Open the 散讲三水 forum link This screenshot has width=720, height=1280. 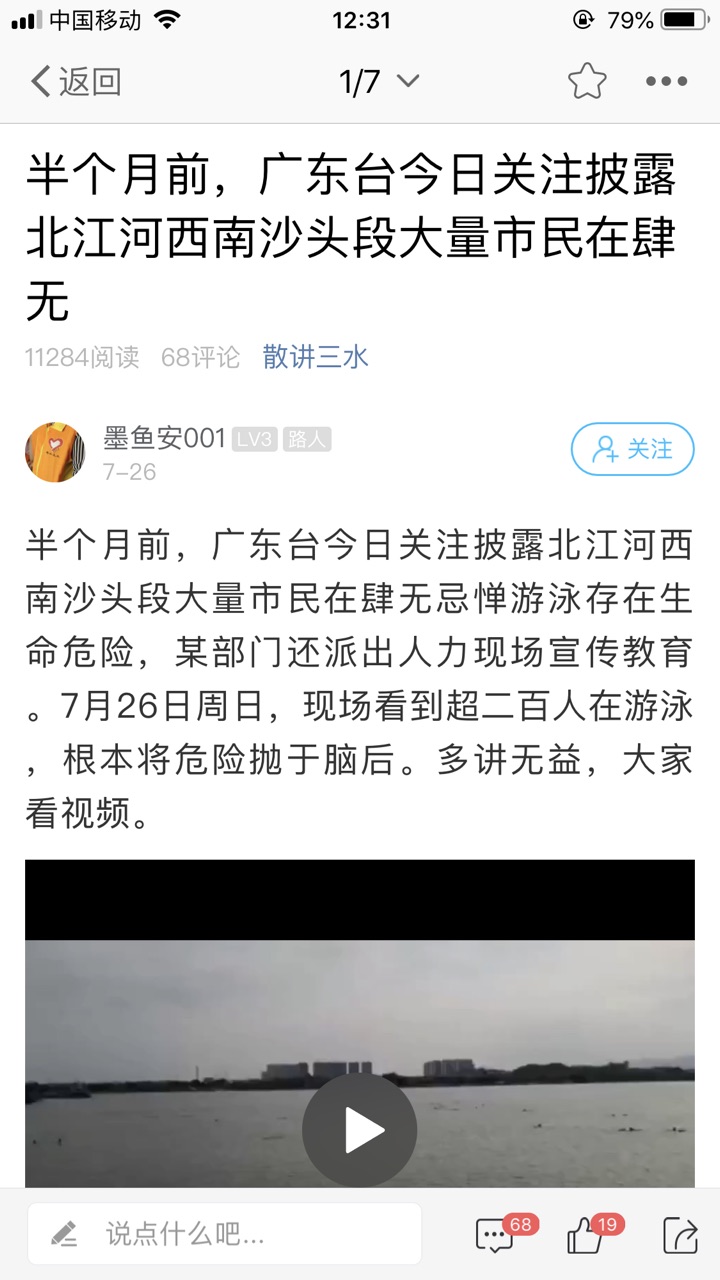[316, 357]
